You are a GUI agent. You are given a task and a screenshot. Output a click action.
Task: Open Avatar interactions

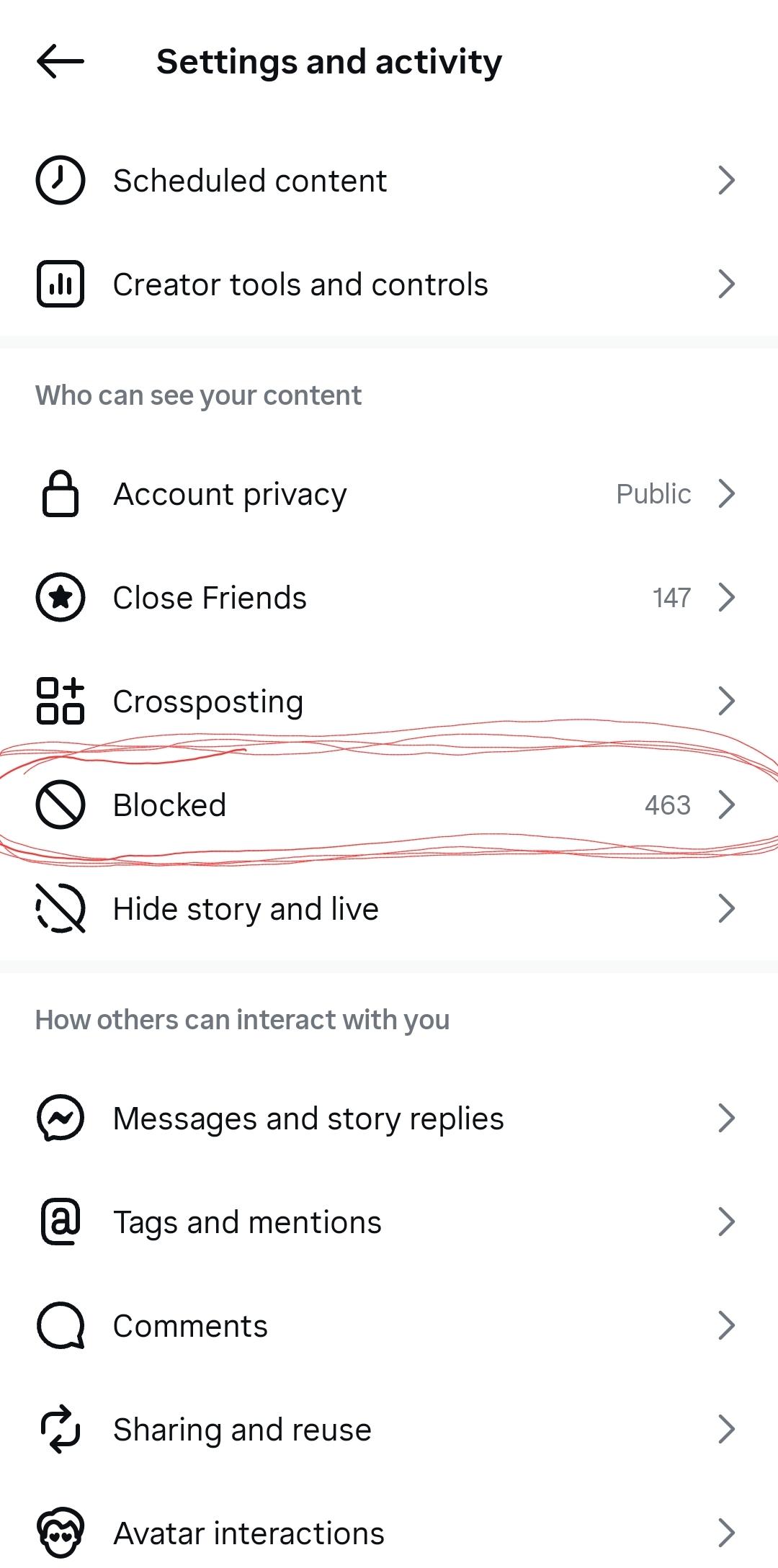389,1532
